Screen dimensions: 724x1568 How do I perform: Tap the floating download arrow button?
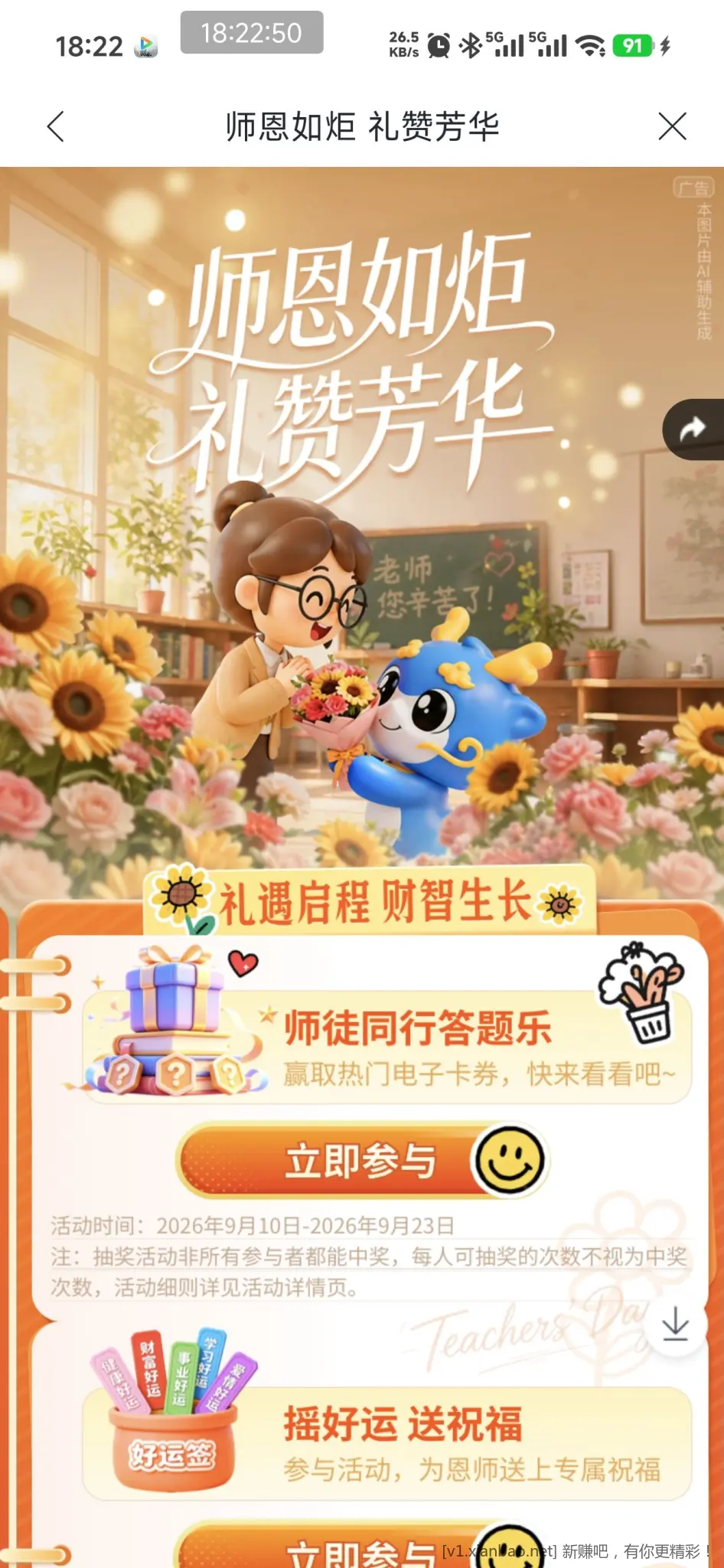675,1325
